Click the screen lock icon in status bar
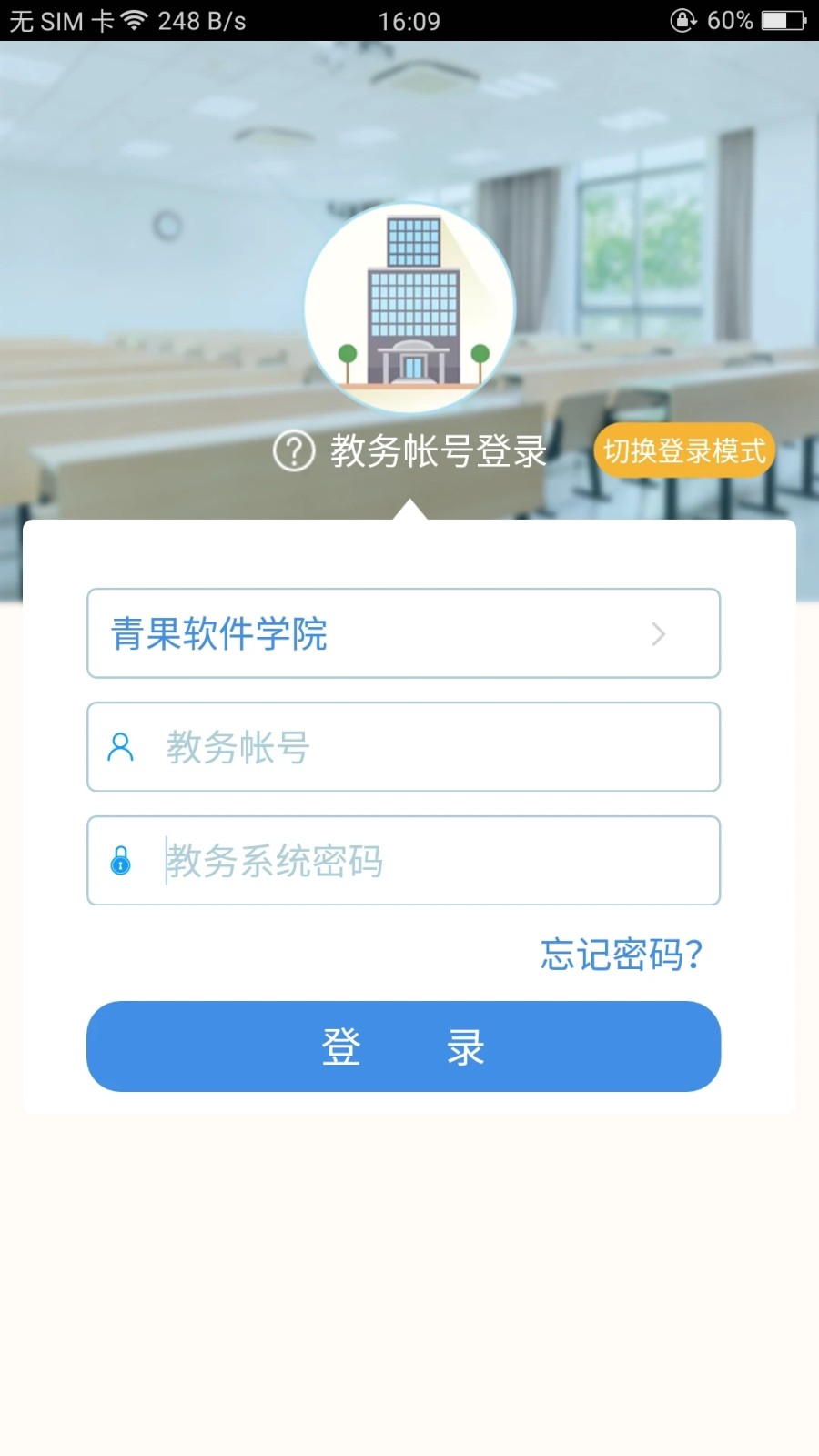819x1456 pixels. point(681,20)
